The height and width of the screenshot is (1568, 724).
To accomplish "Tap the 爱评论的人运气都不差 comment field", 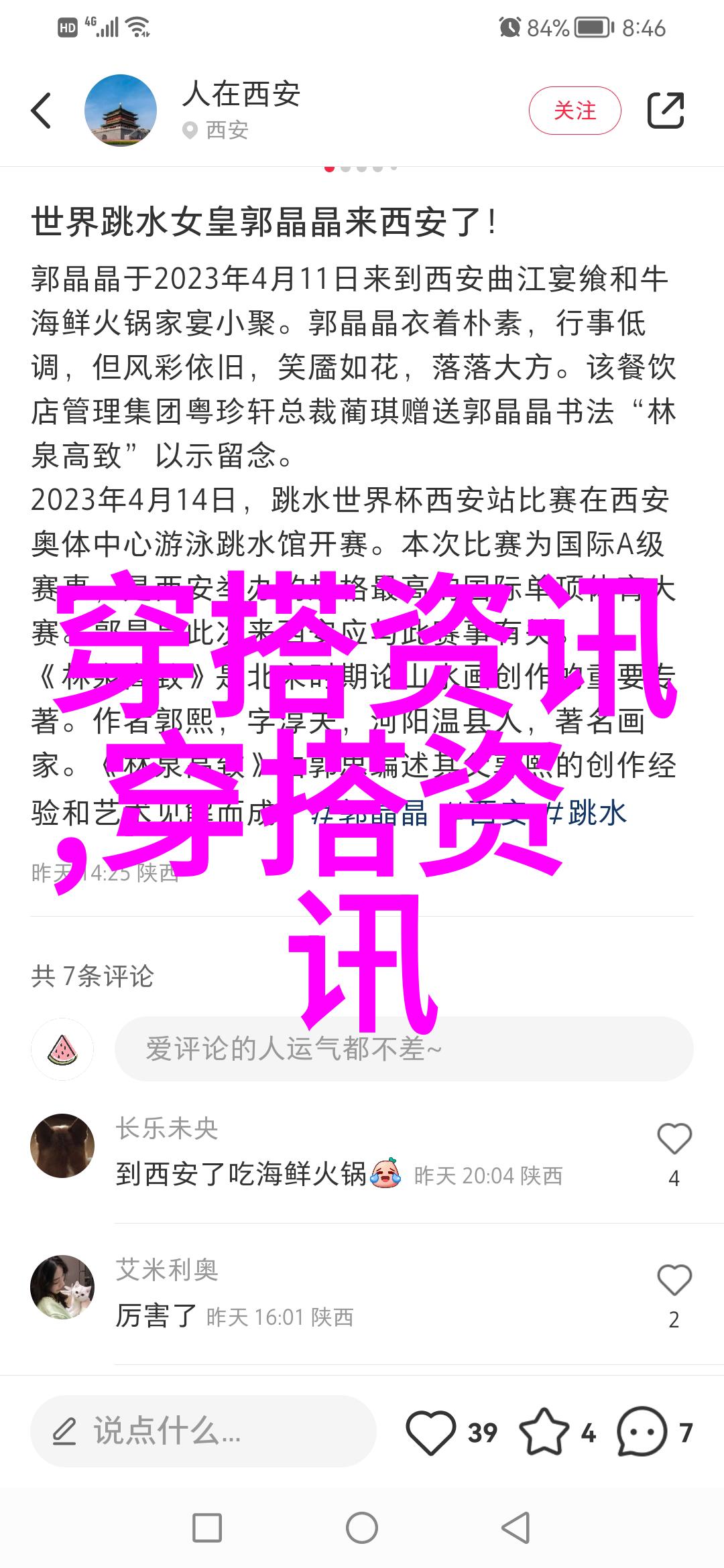I will [404, 1049].
